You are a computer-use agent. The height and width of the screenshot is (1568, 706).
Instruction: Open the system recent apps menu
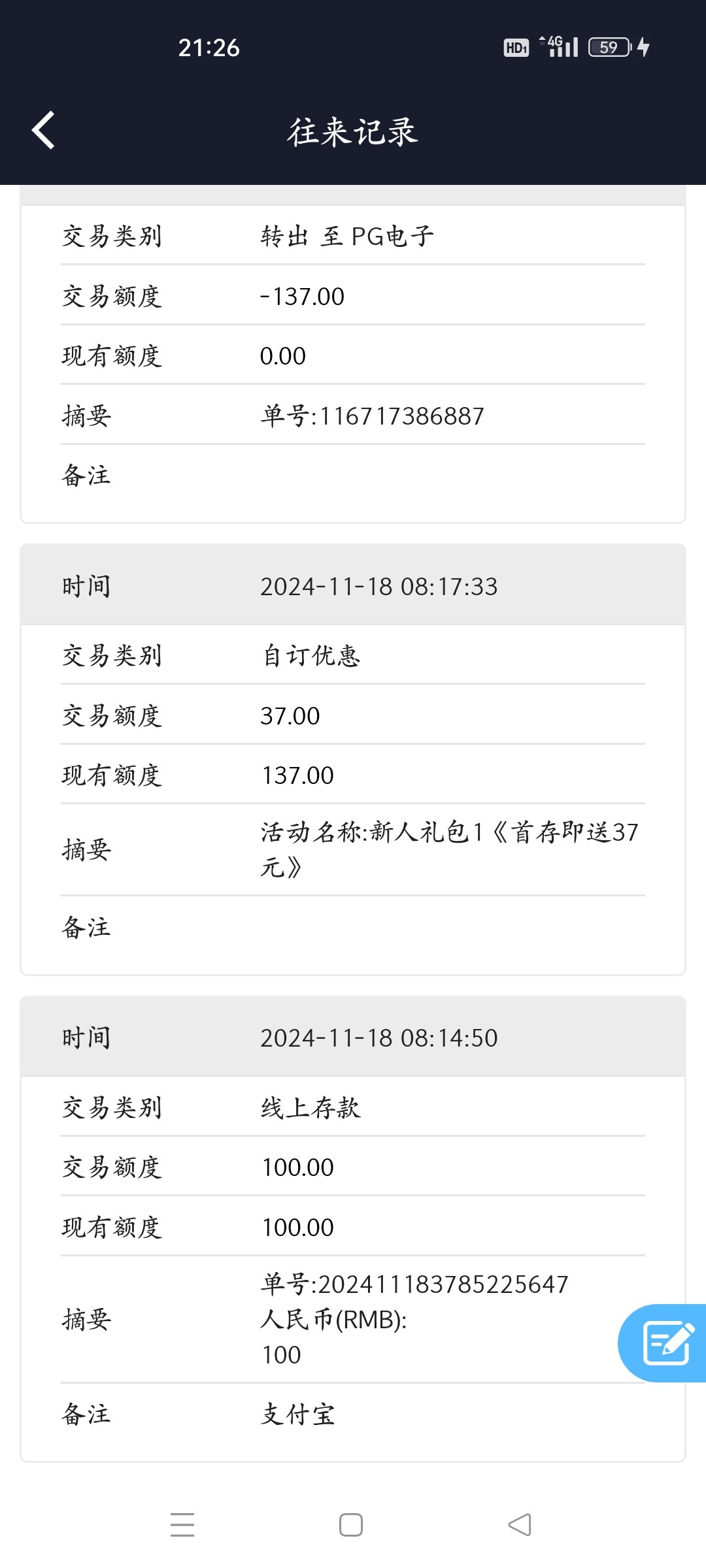coord(182,1525)
